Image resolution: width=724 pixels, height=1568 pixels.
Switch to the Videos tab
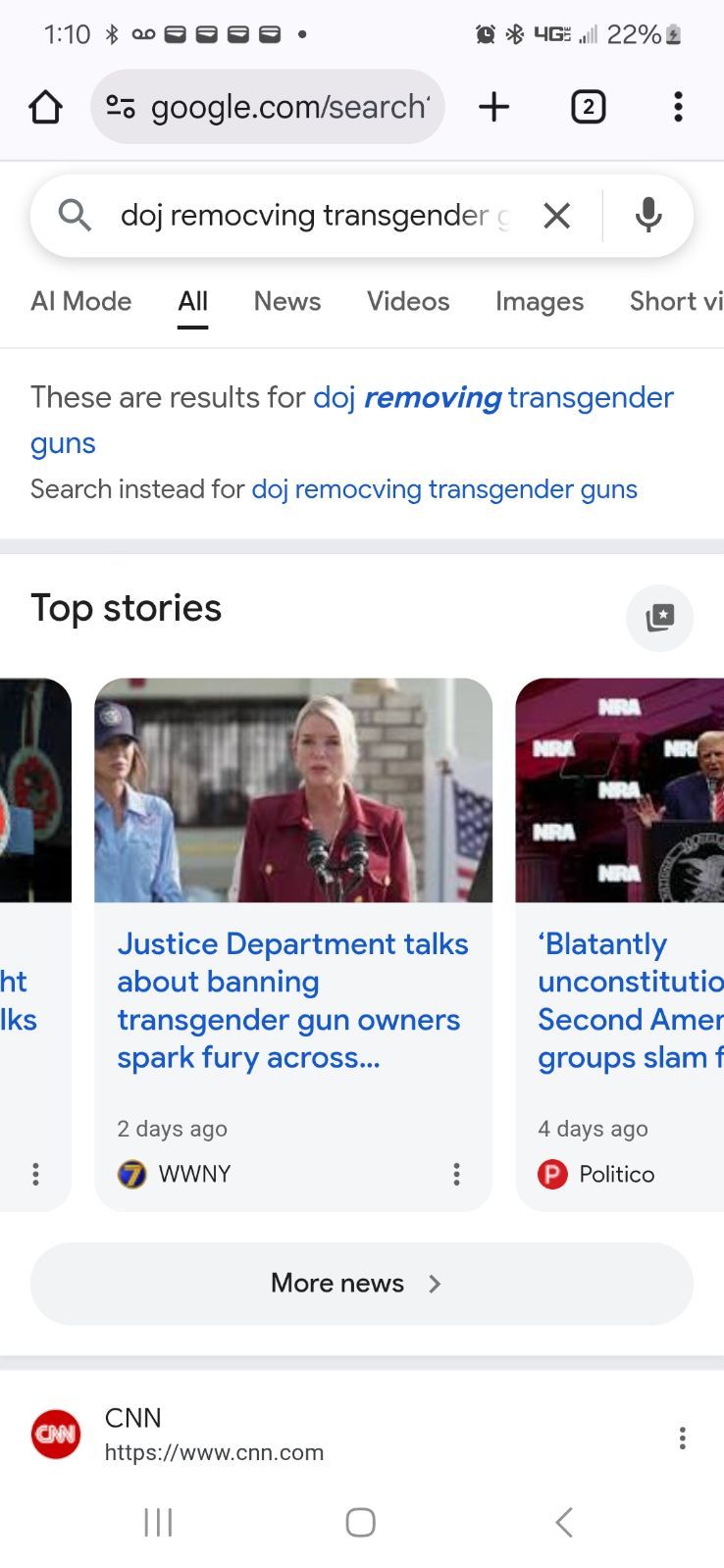click(408, 301)
